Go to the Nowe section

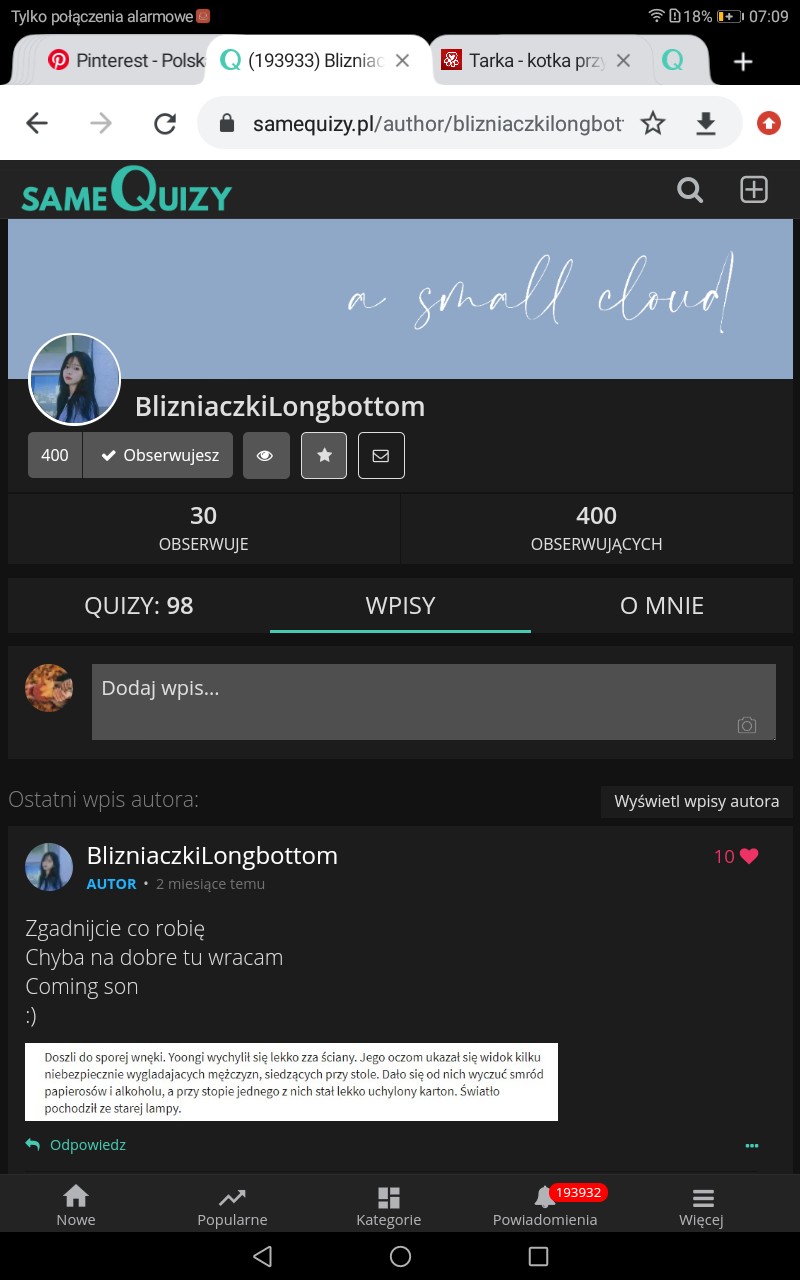coord(76,1205)
